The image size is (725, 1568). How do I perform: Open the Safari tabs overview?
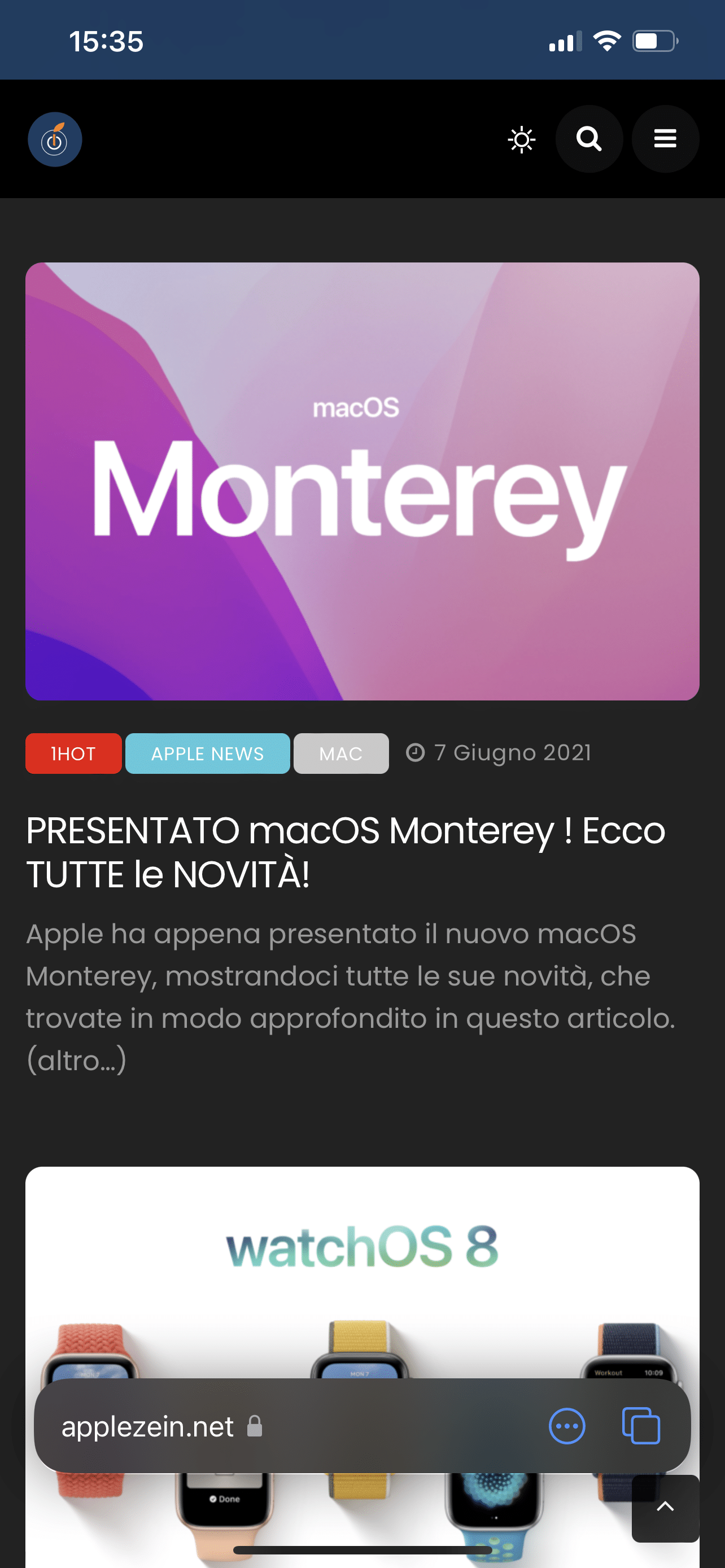pos(640,1426)
